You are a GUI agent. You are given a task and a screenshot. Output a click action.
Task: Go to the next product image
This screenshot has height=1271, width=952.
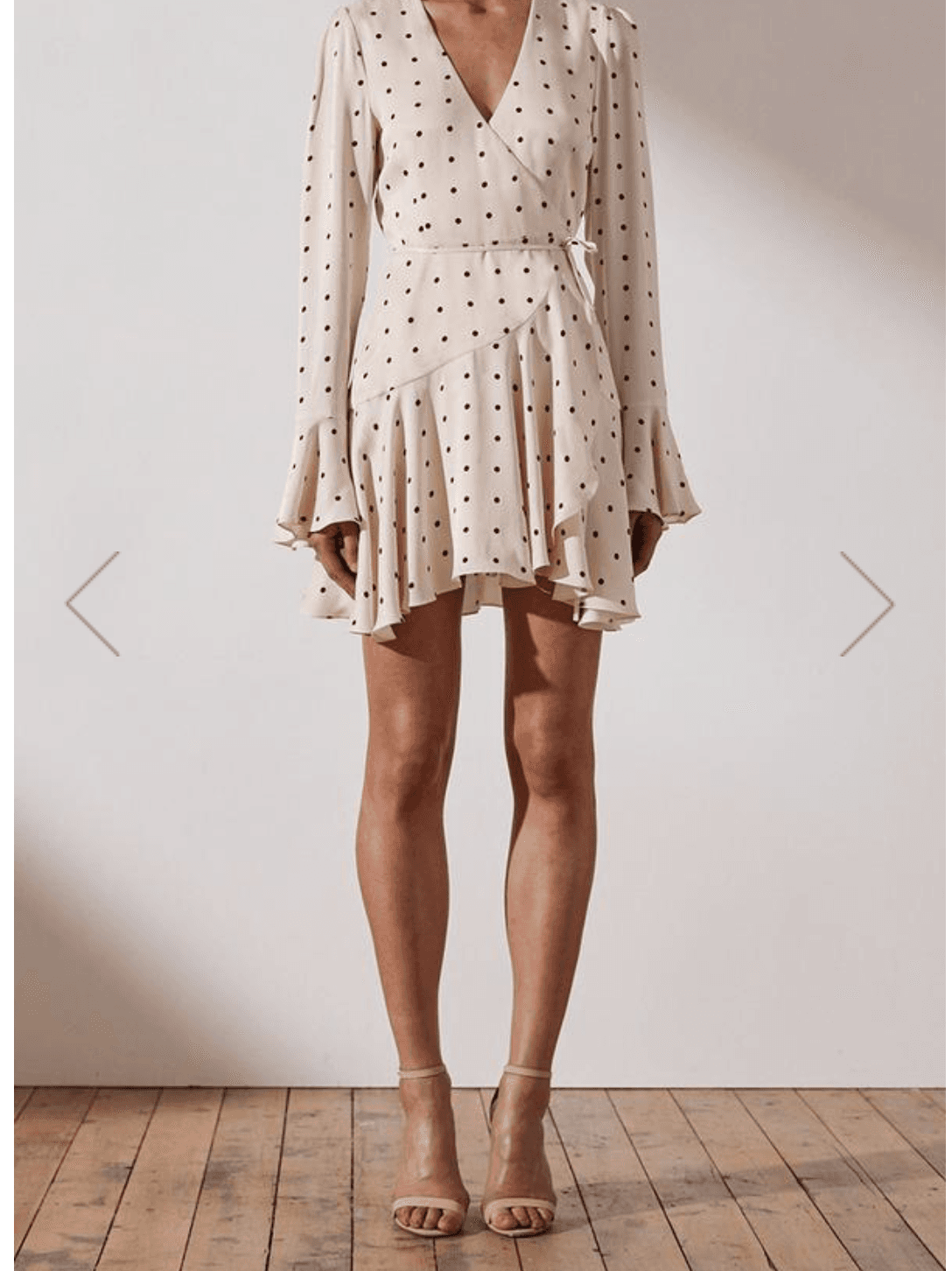click(x=866, y=603)
